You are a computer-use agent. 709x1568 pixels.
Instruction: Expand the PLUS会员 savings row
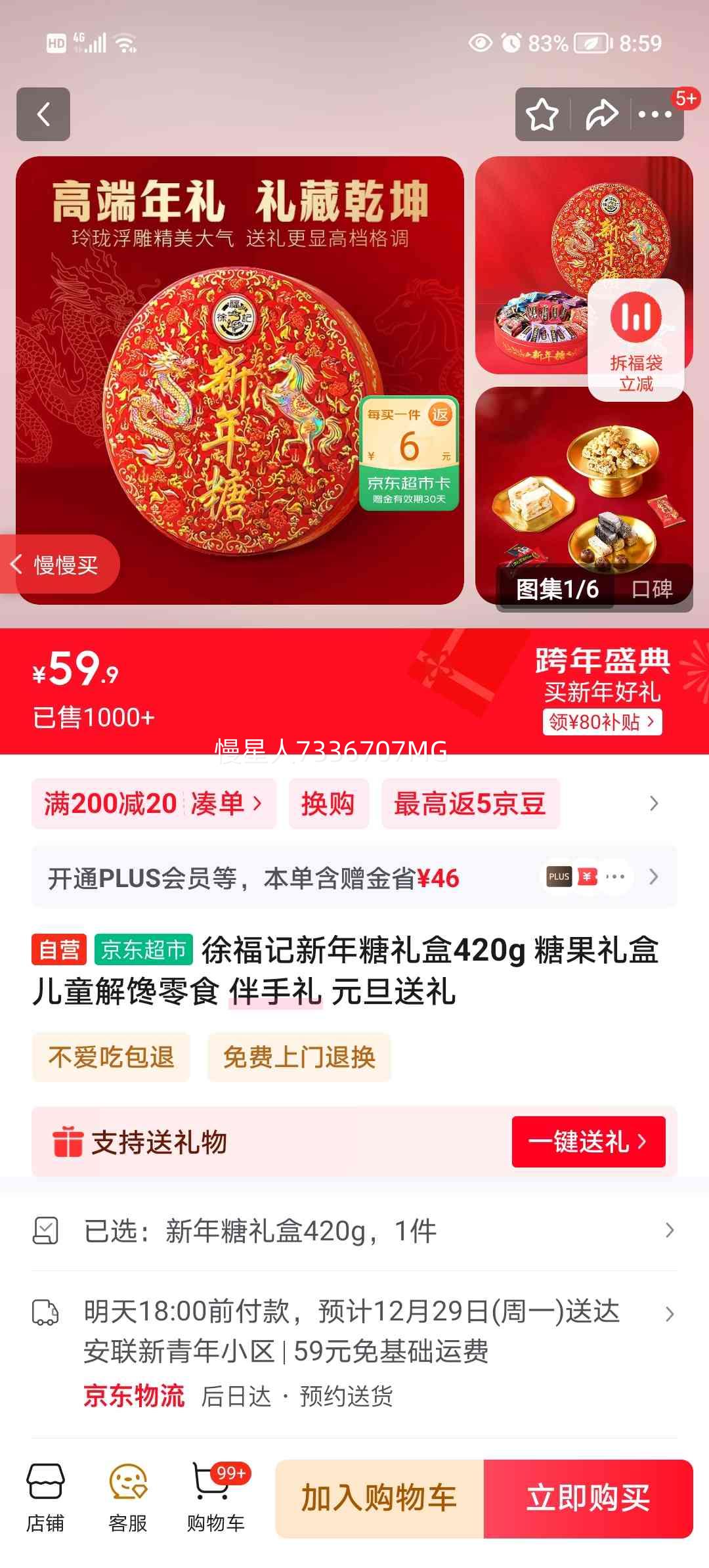point(354,876)
